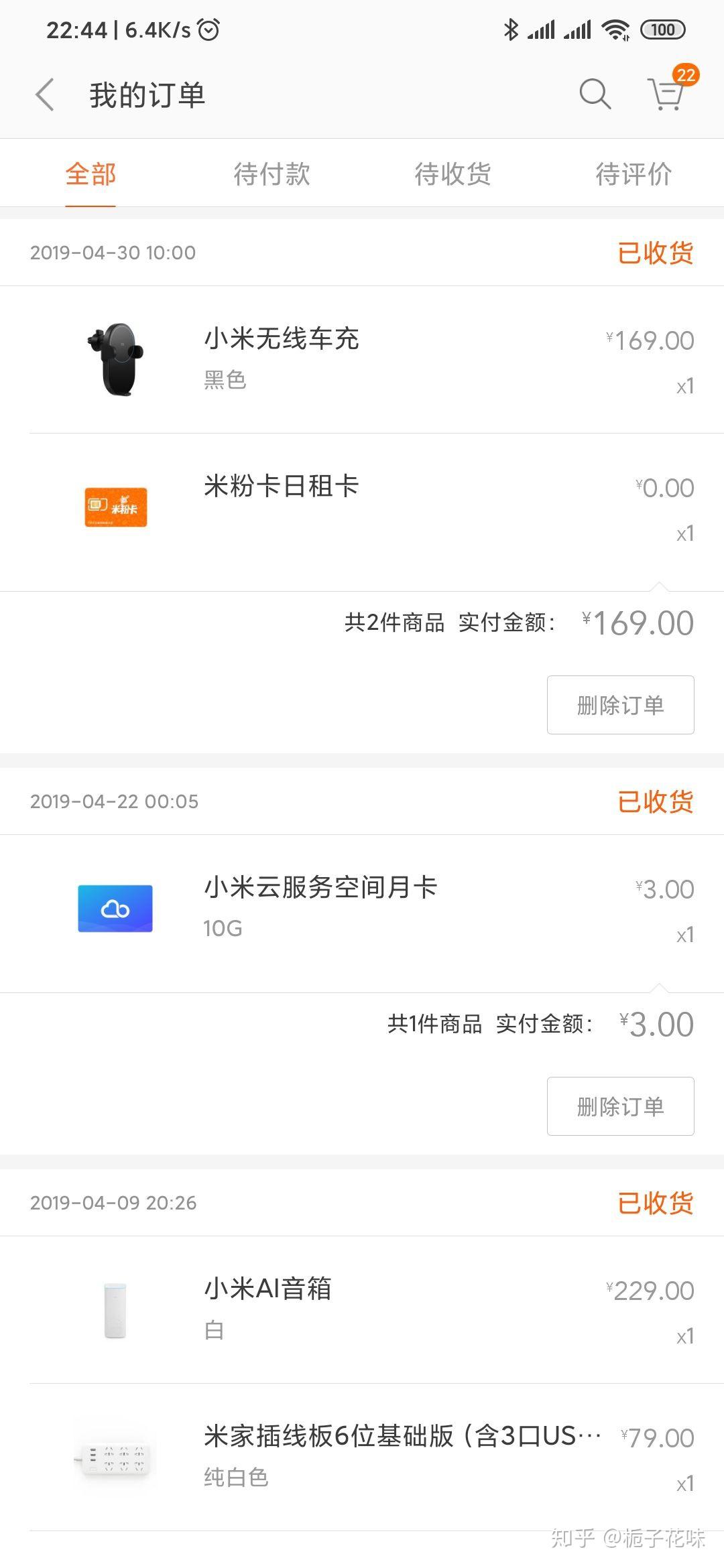
Task: Switch to the 待付款 tab
Action: pos(271,174)
